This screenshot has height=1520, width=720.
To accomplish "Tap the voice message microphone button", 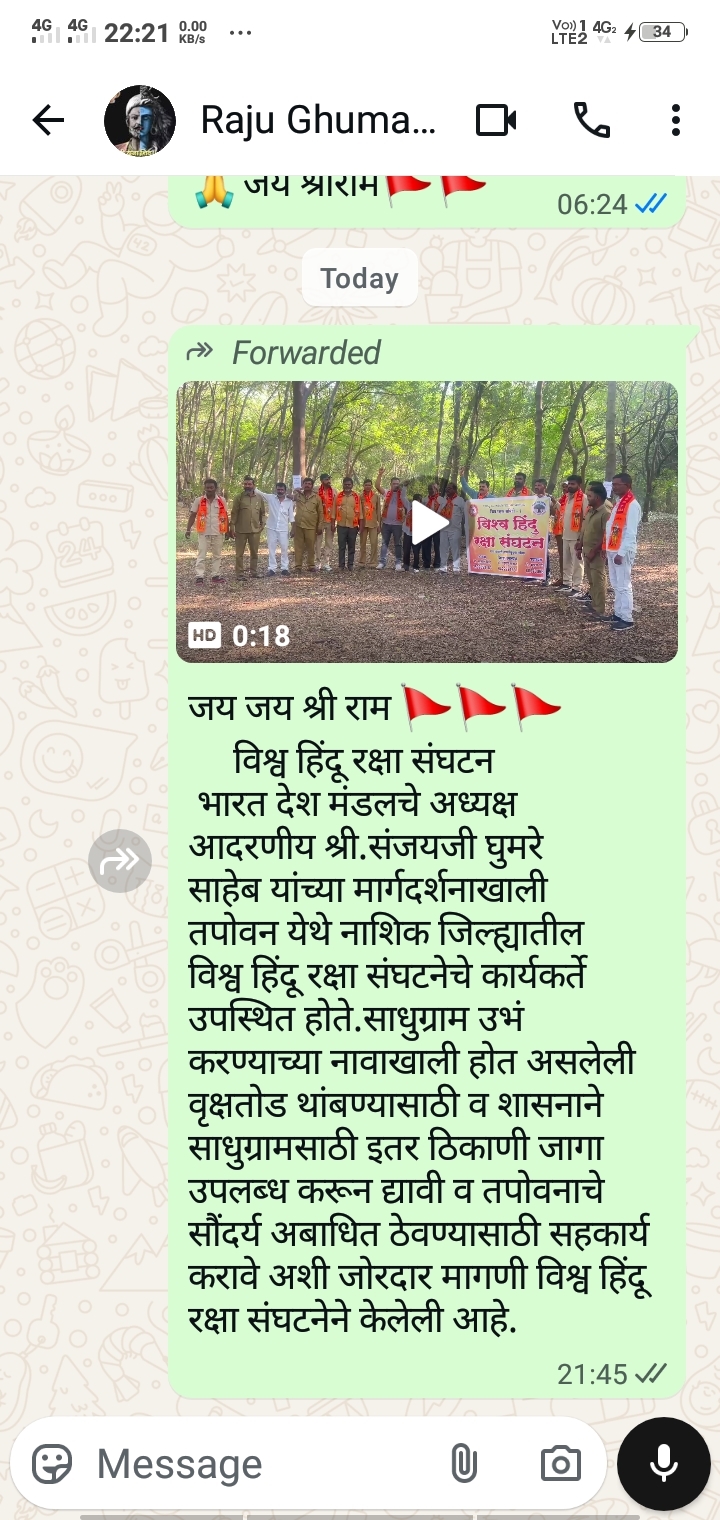I will click(x=664, y=1464).
